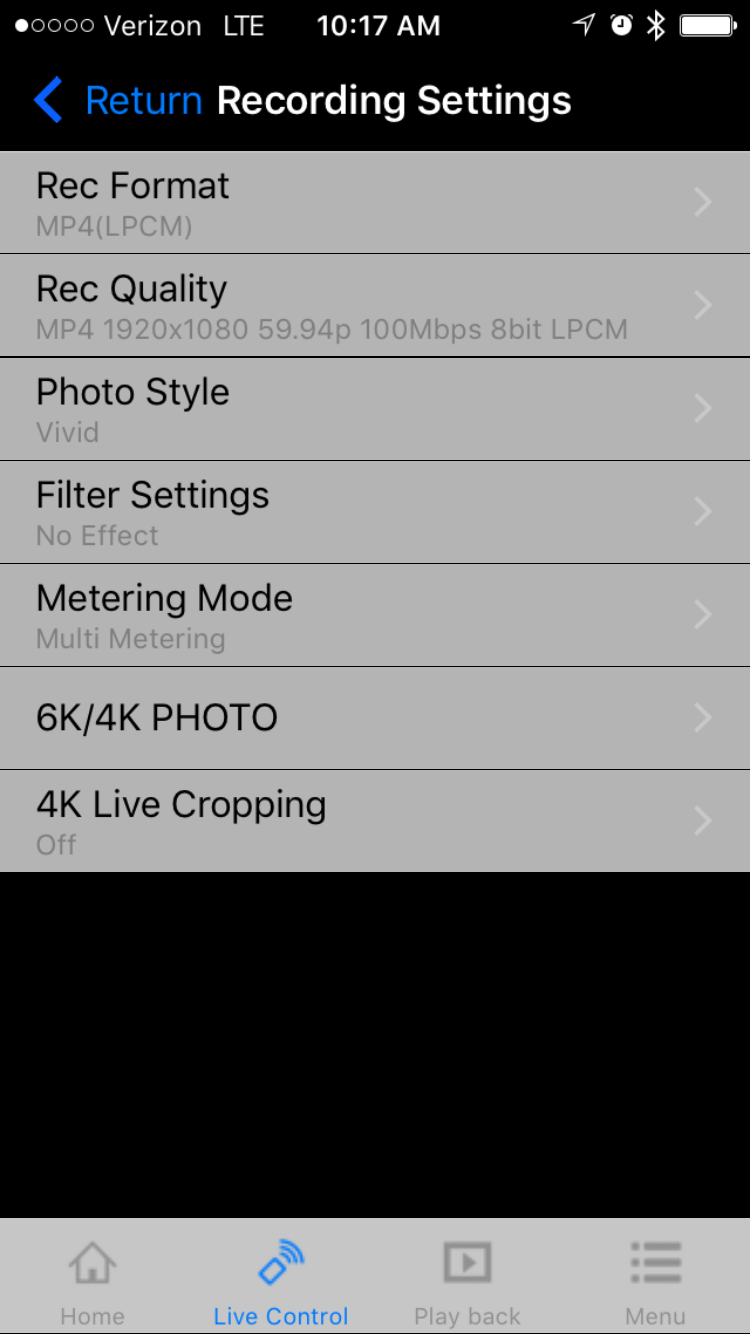Open Photo Style settings

375,408
